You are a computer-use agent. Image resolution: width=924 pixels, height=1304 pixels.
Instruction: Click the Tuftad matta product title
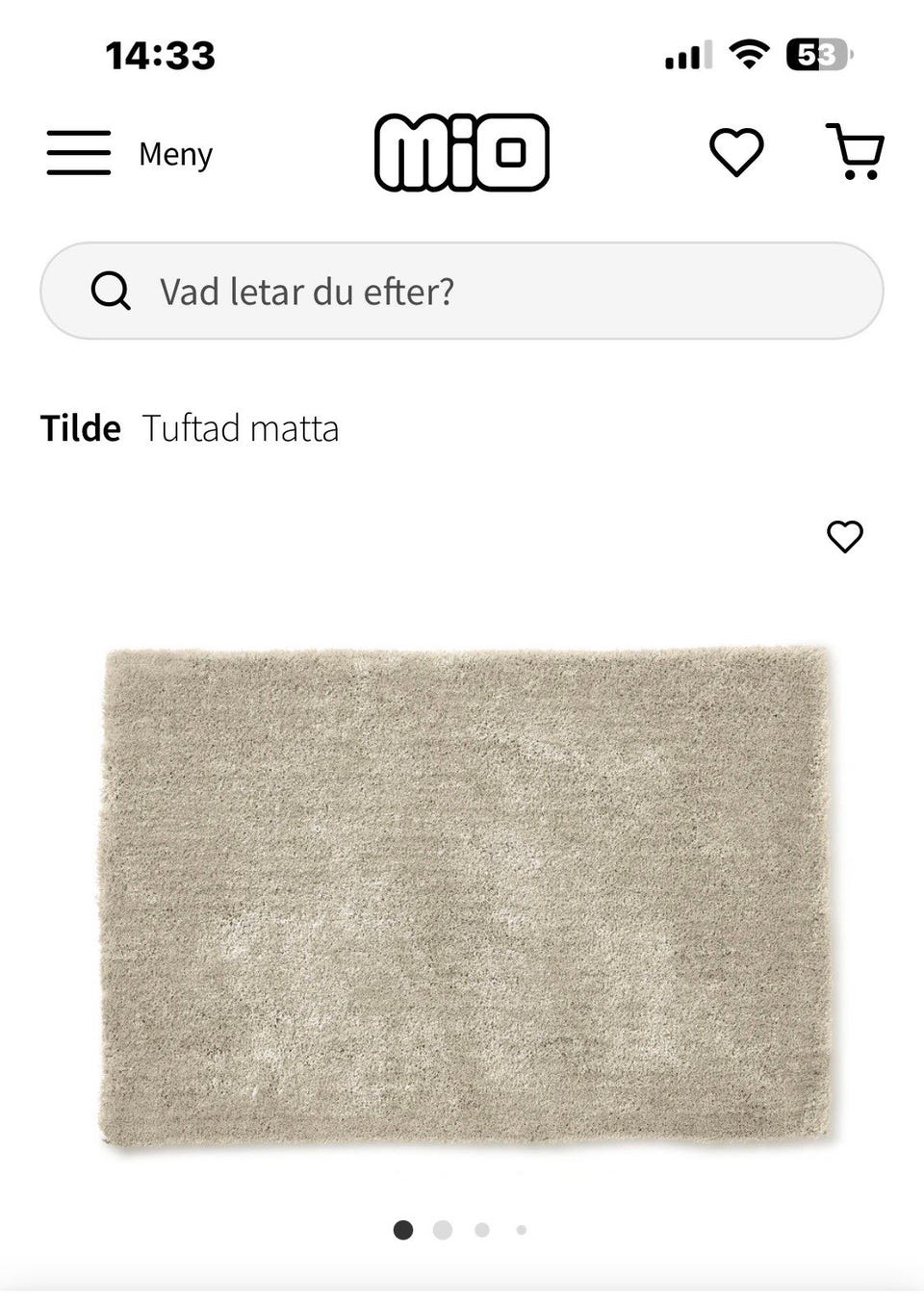point(241,429)
